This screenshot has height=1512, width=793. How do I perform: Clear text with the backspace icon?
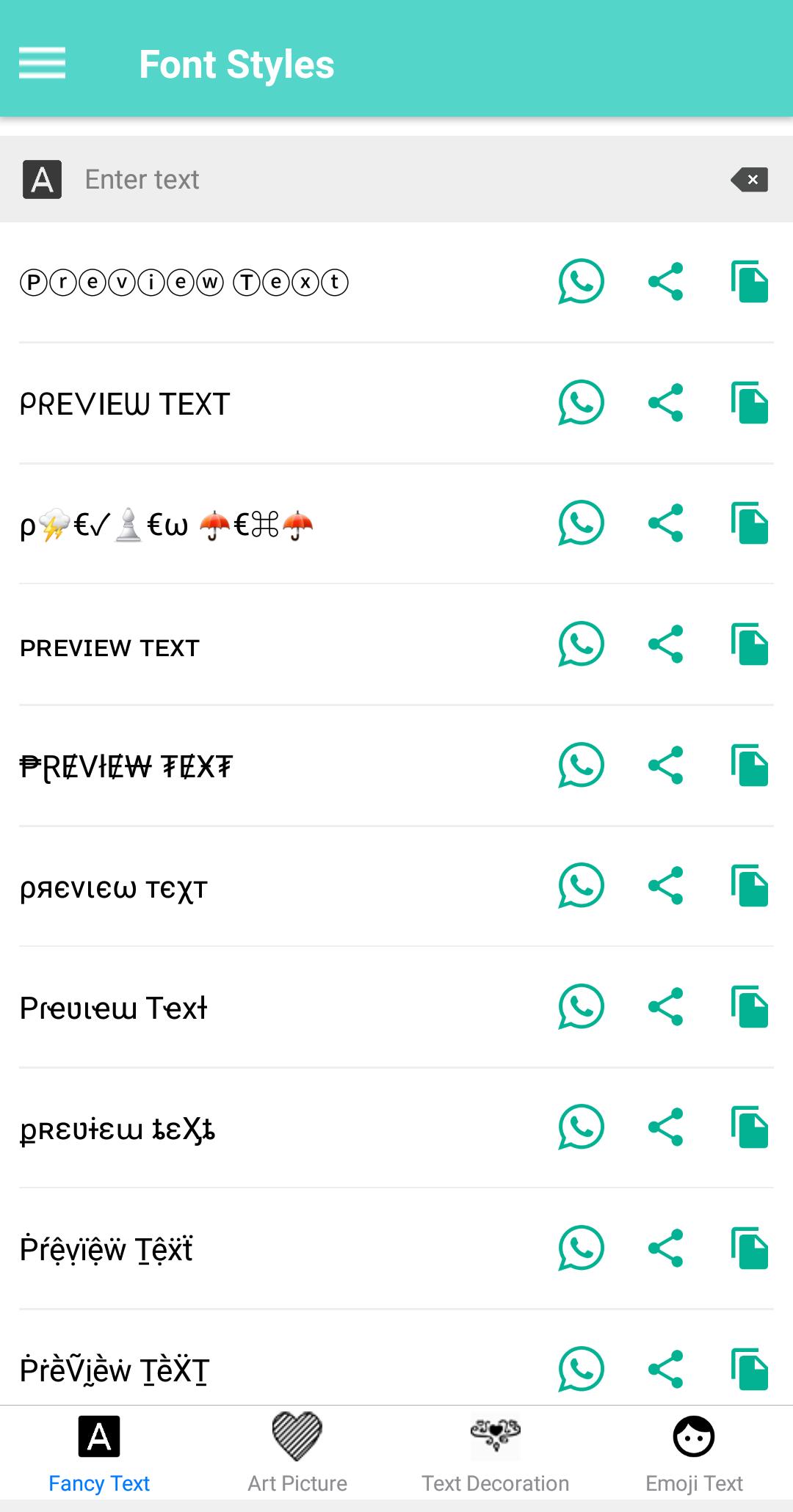[x=750, y=180]
